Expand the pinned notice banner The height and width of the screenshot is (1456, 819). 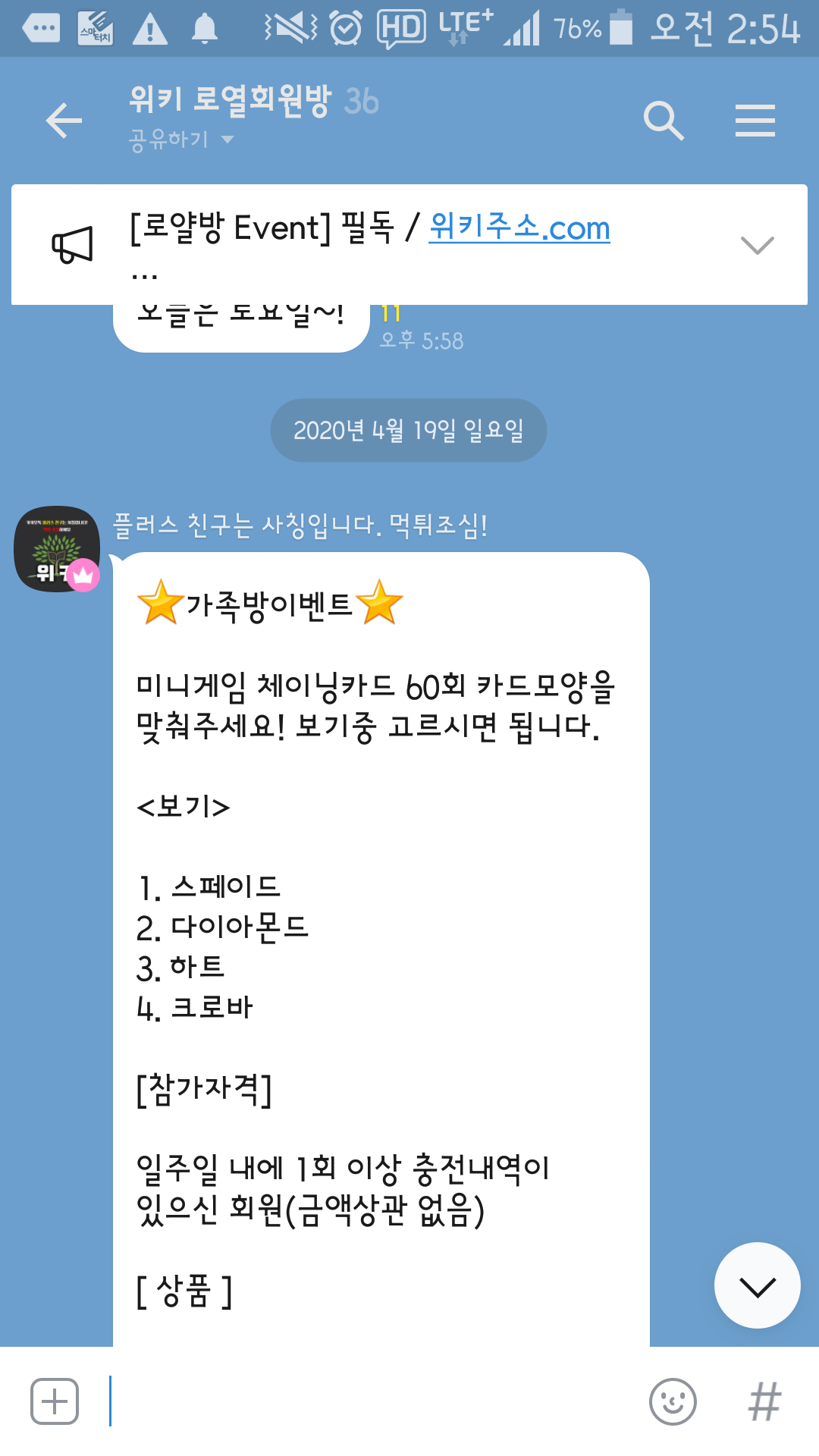click(x=757, y=245)
